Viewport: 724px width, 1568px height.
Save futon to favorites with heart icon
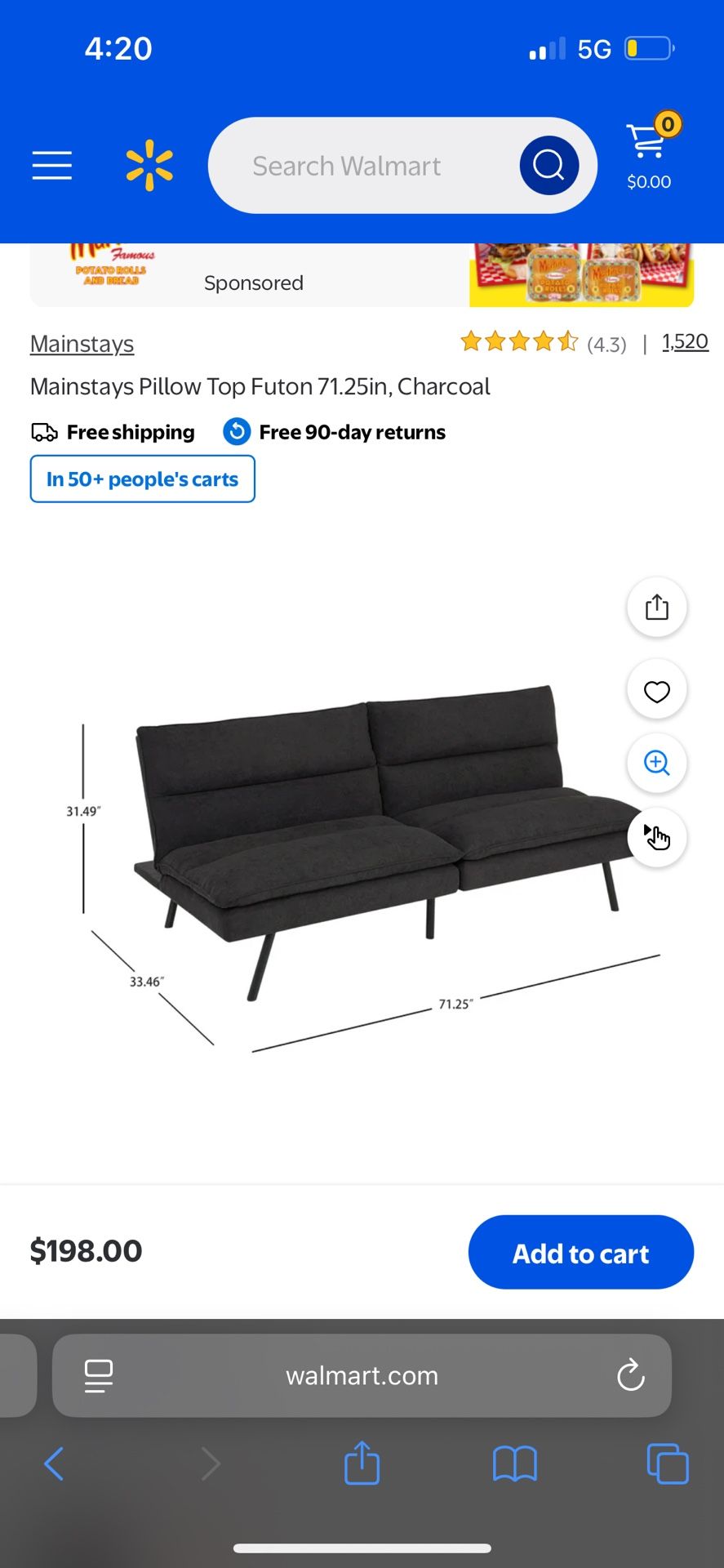tap(656, 689)
